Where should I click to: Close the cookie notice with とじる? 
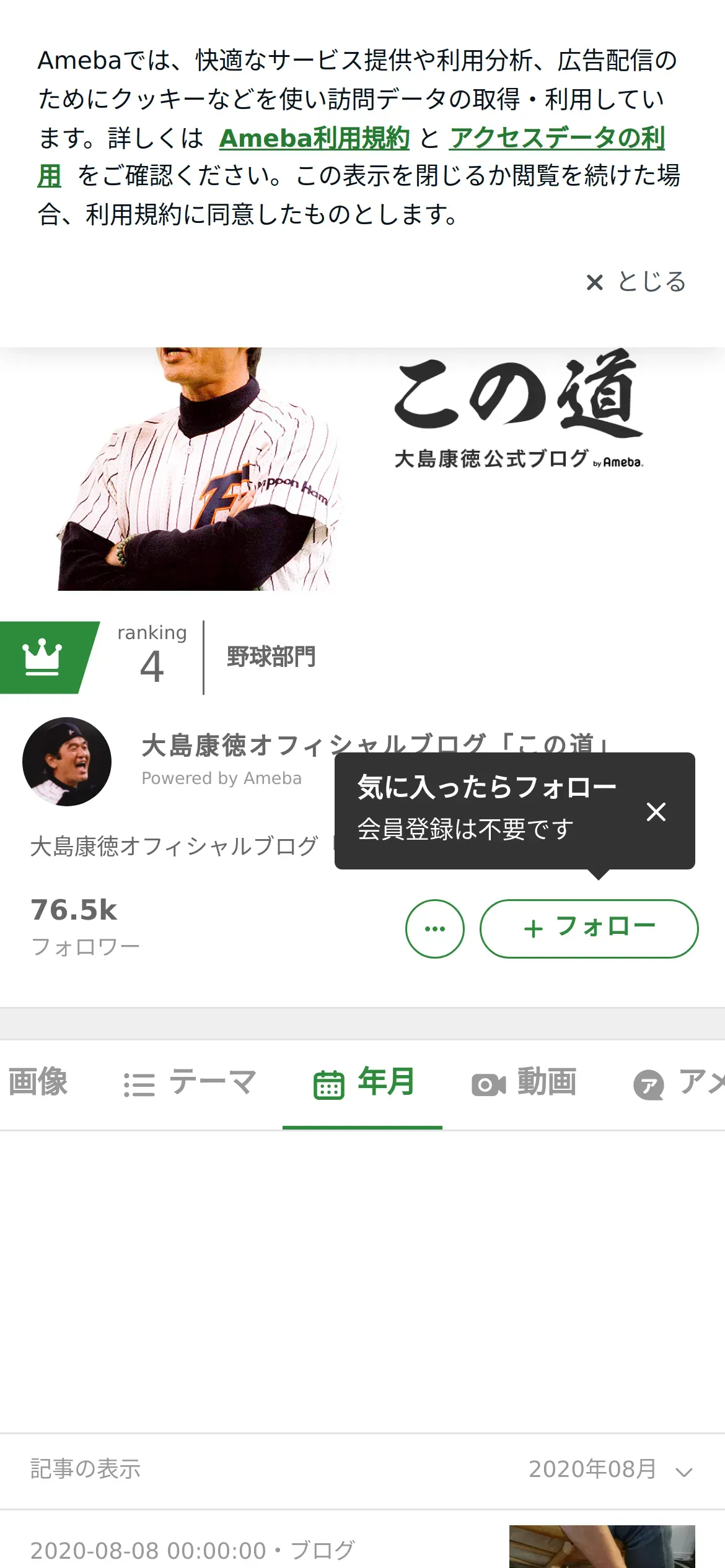[636, 282]
